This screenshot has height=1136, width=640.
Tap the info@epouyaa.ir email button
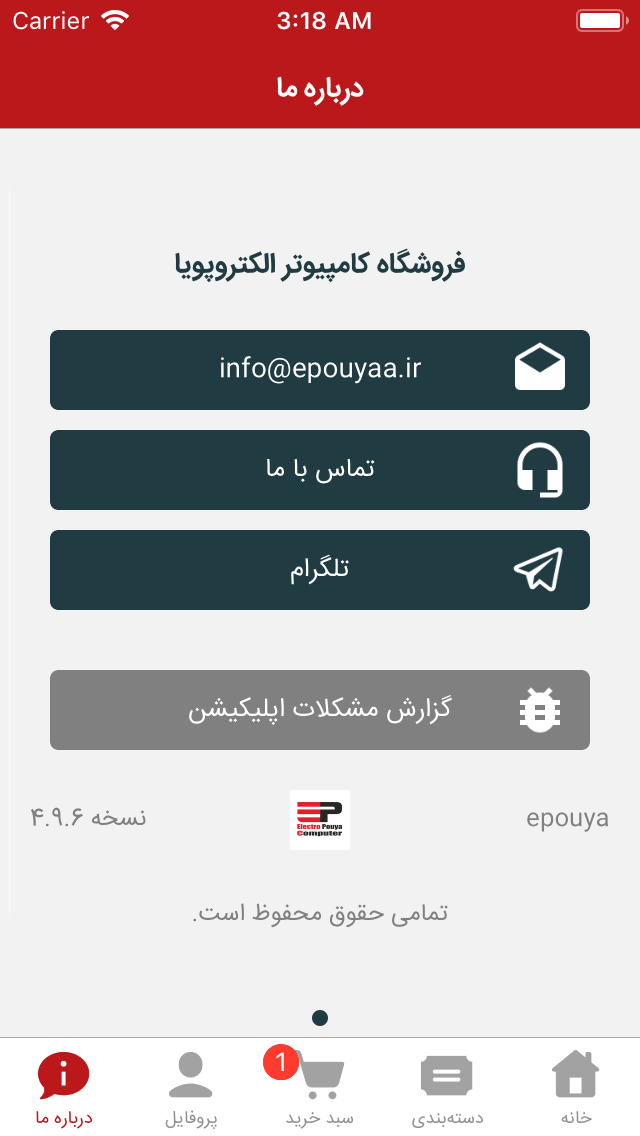click(x=320, y=370)
